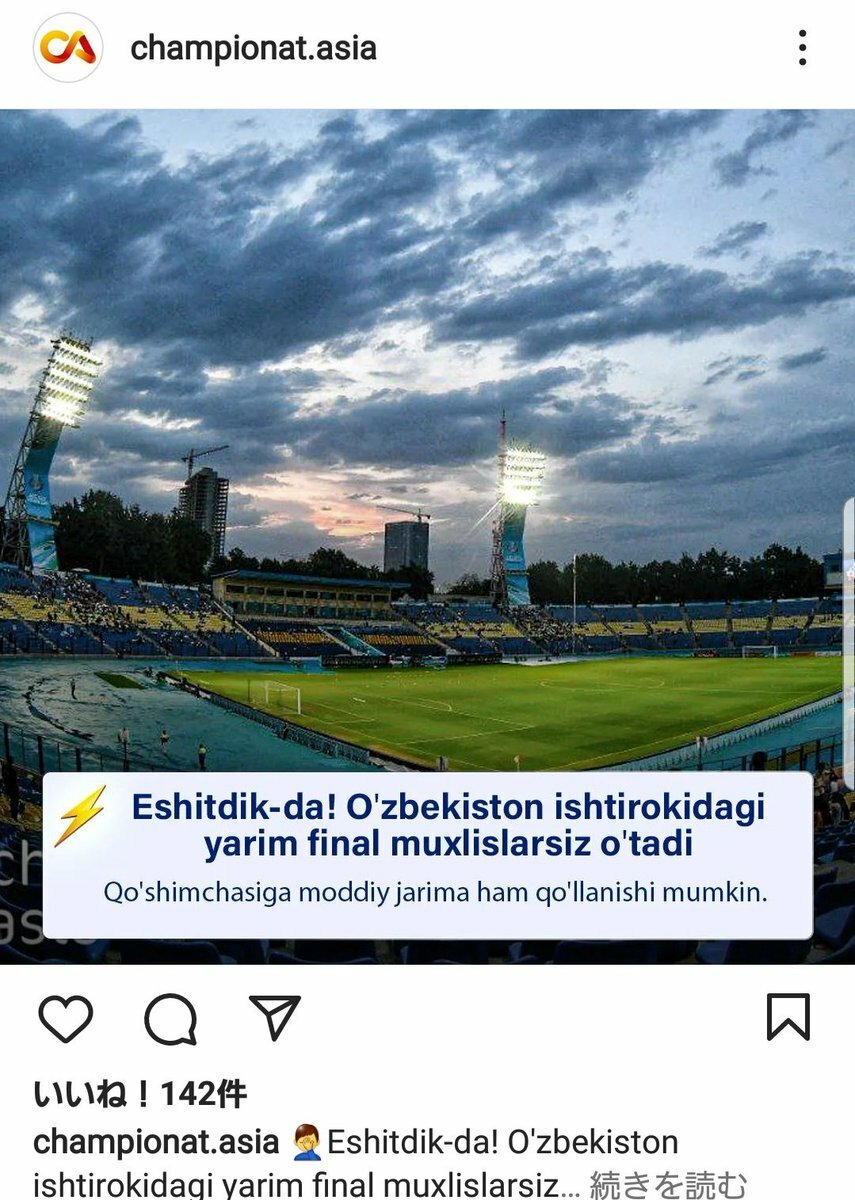View the 142 likes list
This screenshot has height=1200, width=855.
pyautogui.click(x=140, y=1095)
